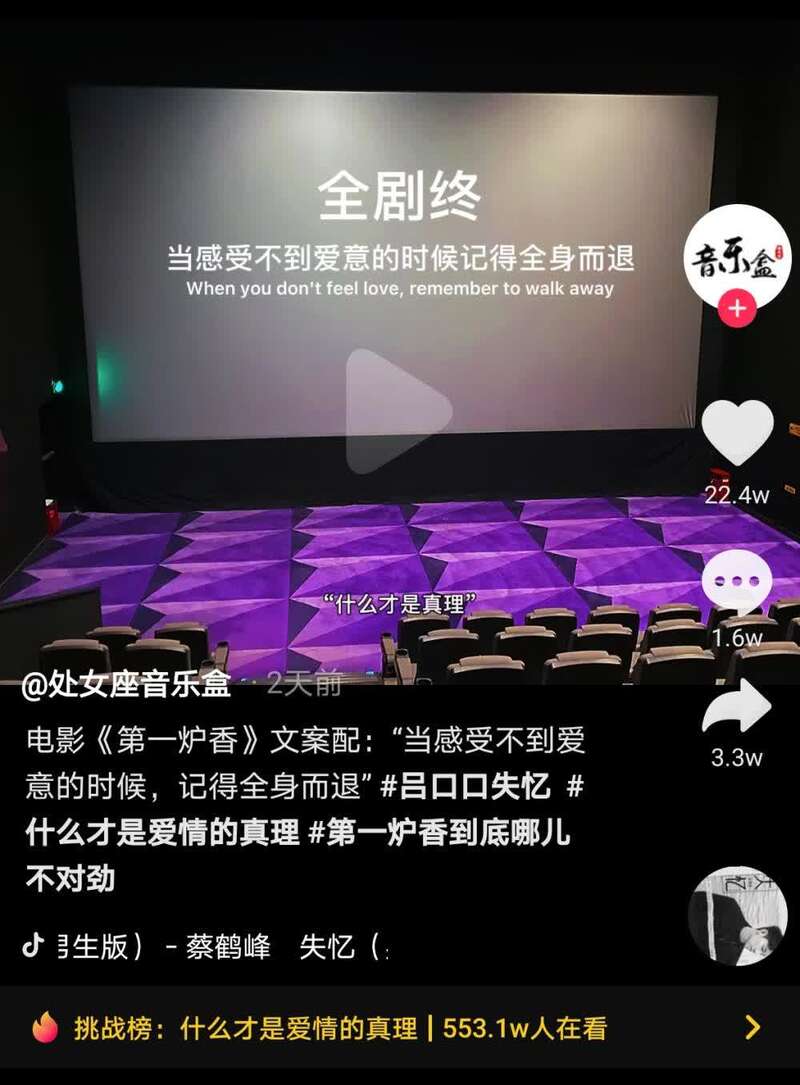Viewport: 800px width, 1085px height.
Task: Like this video with the heart
Action: (737, 433)
